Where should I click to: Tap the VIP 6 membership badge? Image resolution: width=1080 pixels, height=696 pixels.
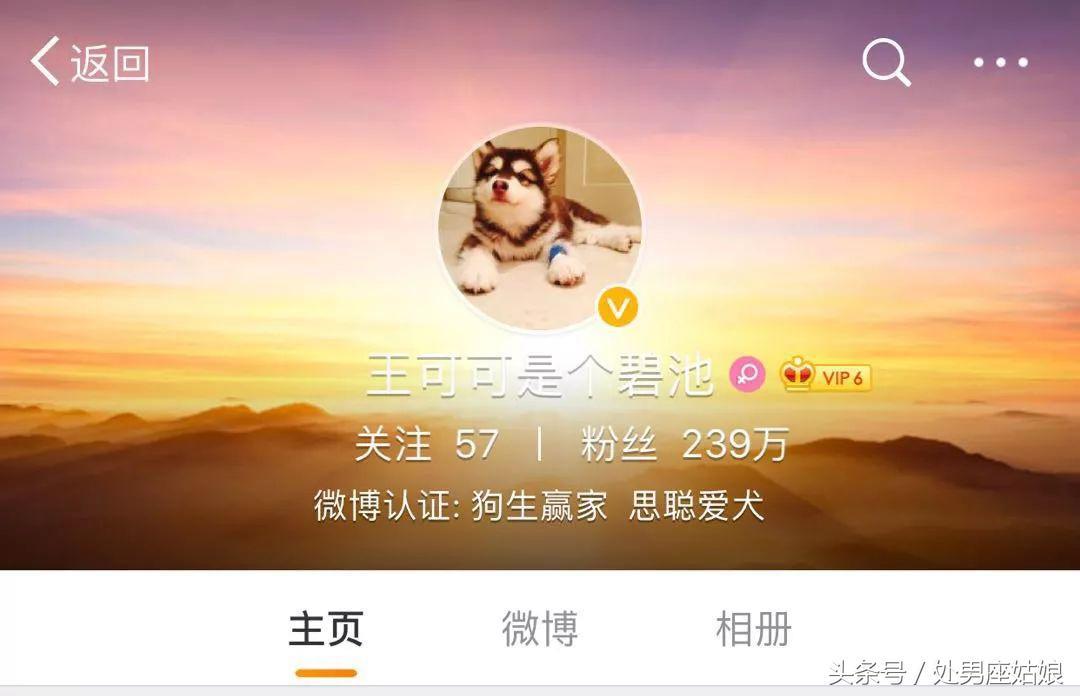[x=827, y=377]
